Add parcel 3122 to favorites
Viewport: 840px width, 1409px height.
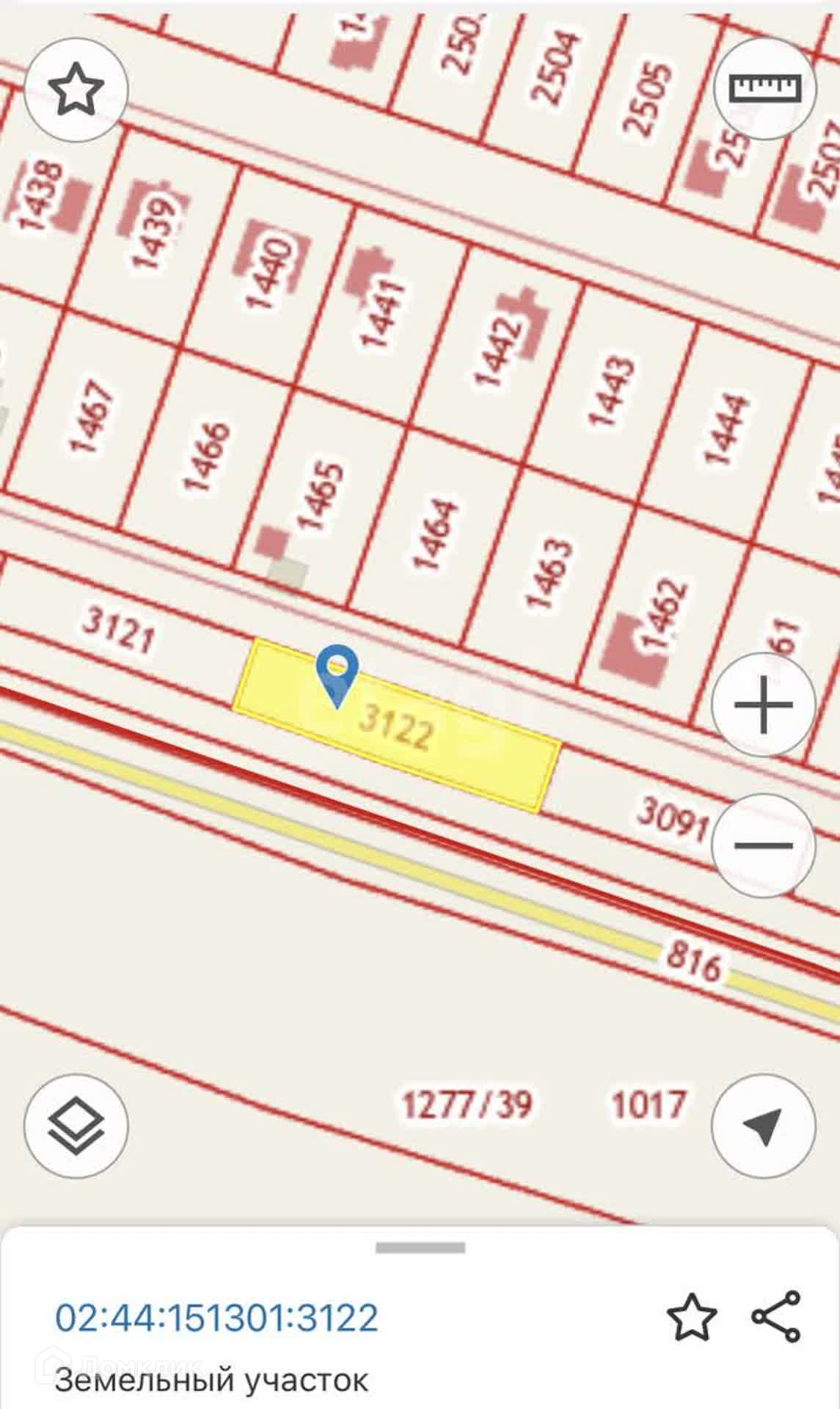click(692, 1317)
